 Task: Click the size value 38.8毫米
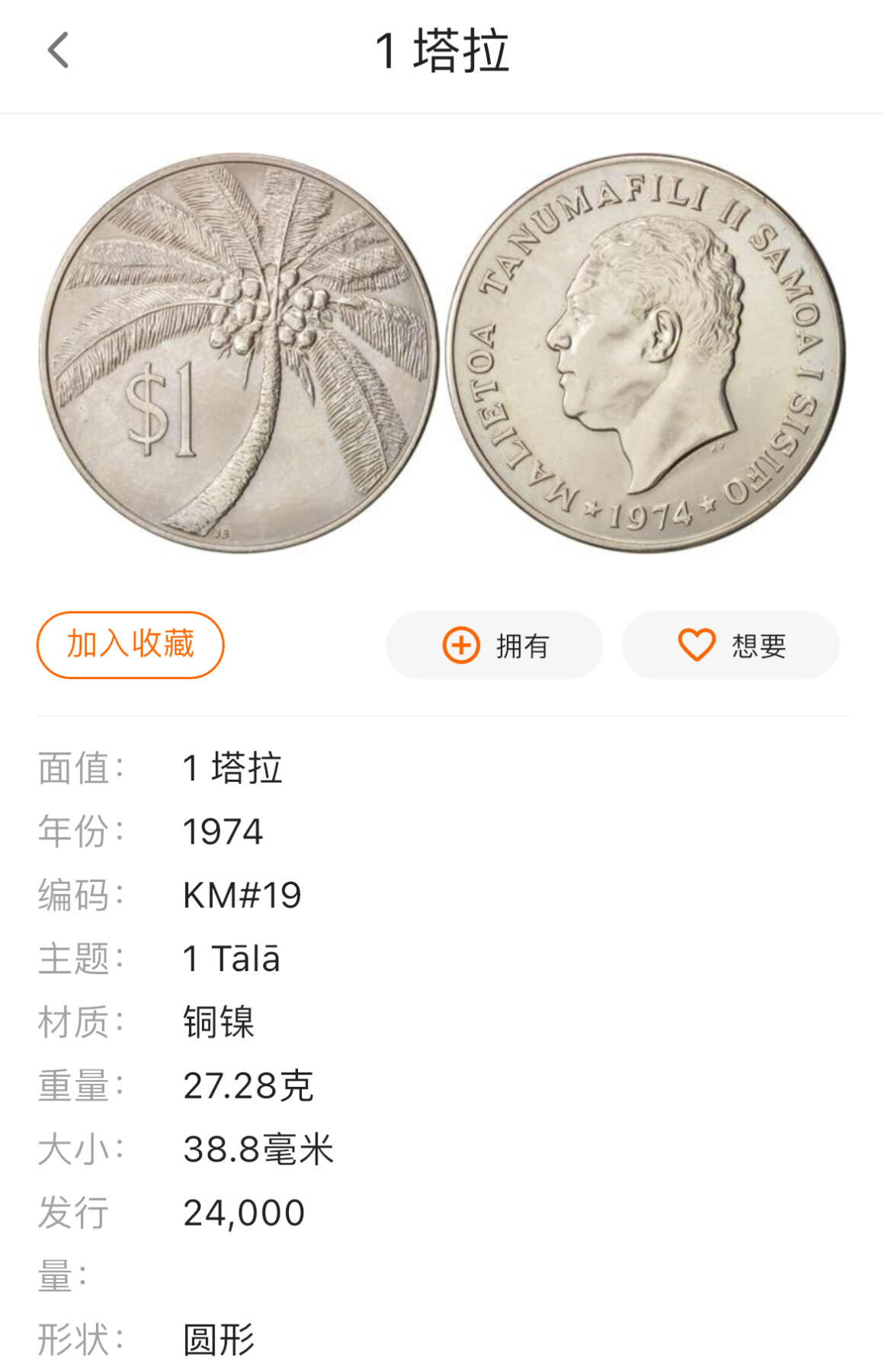[259, 1149]
